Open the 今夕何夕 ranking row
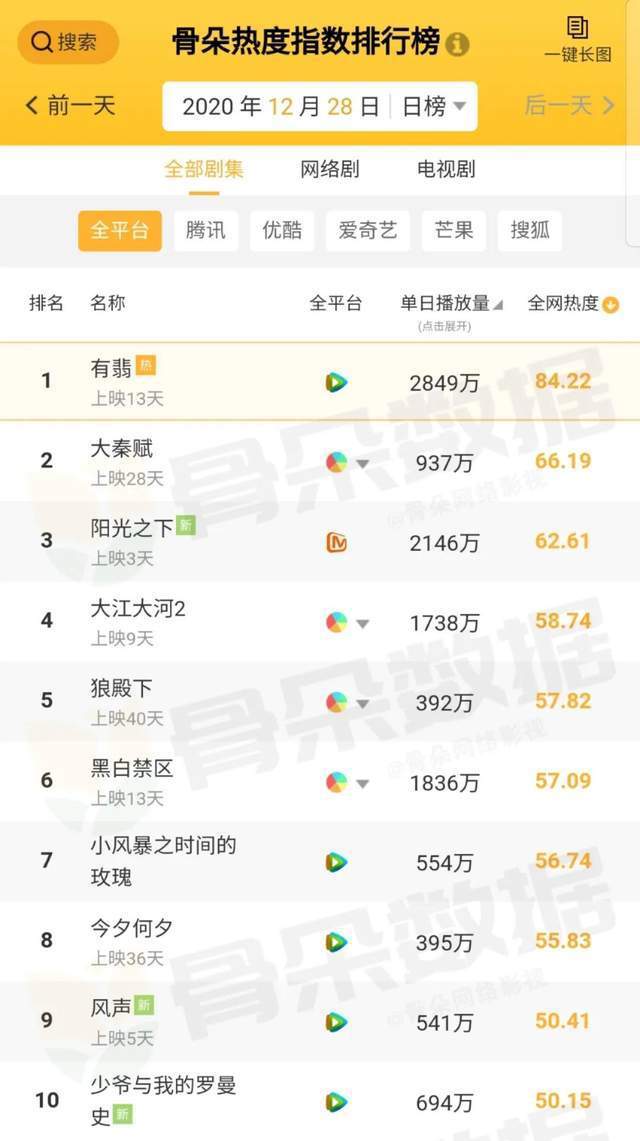The height and width of the screenshot is (1141, 640). [x=320, y=942]
